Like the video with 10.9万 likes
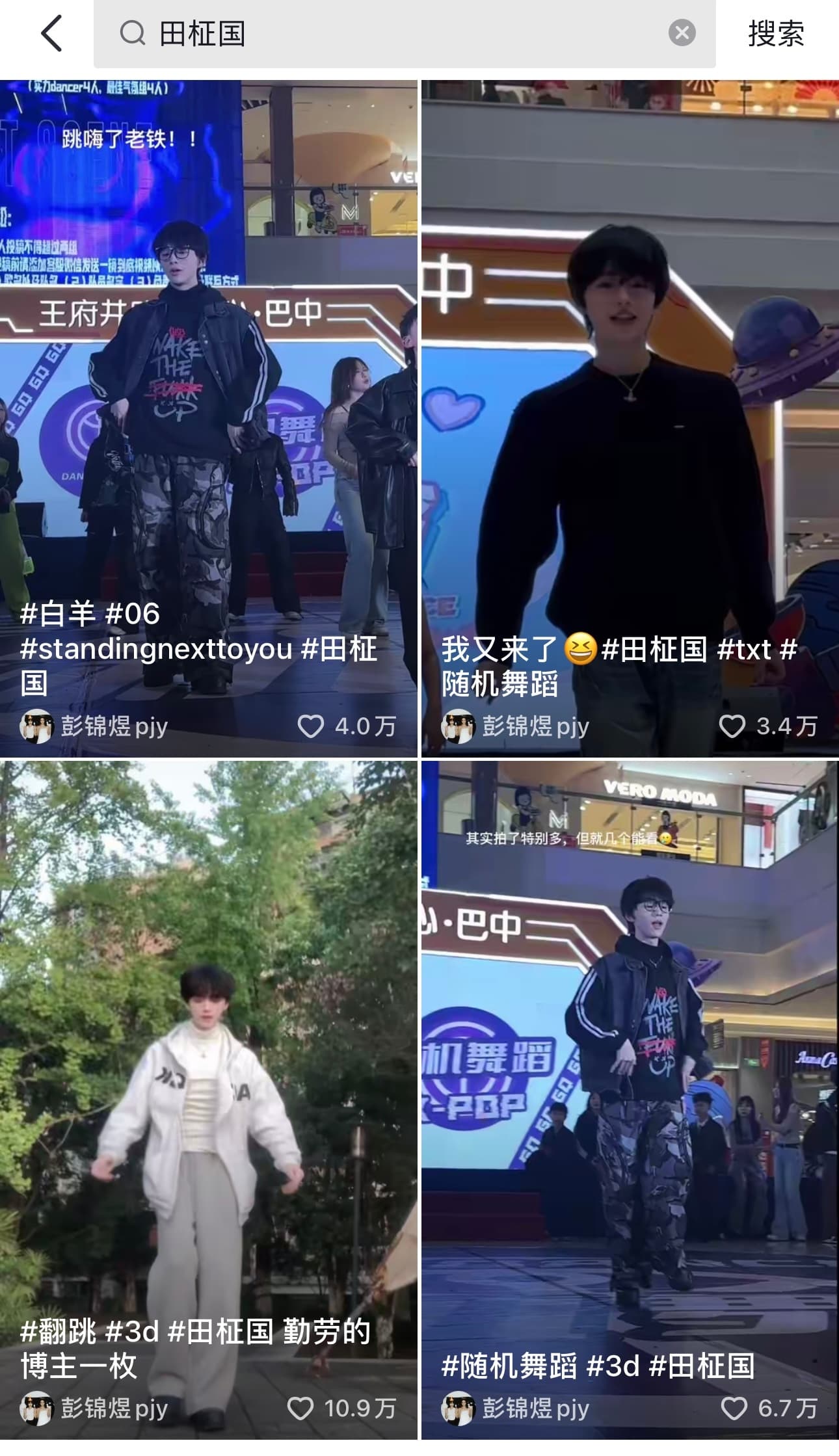The width and height of the screenshot is (839, 1456). [x=300, y=1408]
